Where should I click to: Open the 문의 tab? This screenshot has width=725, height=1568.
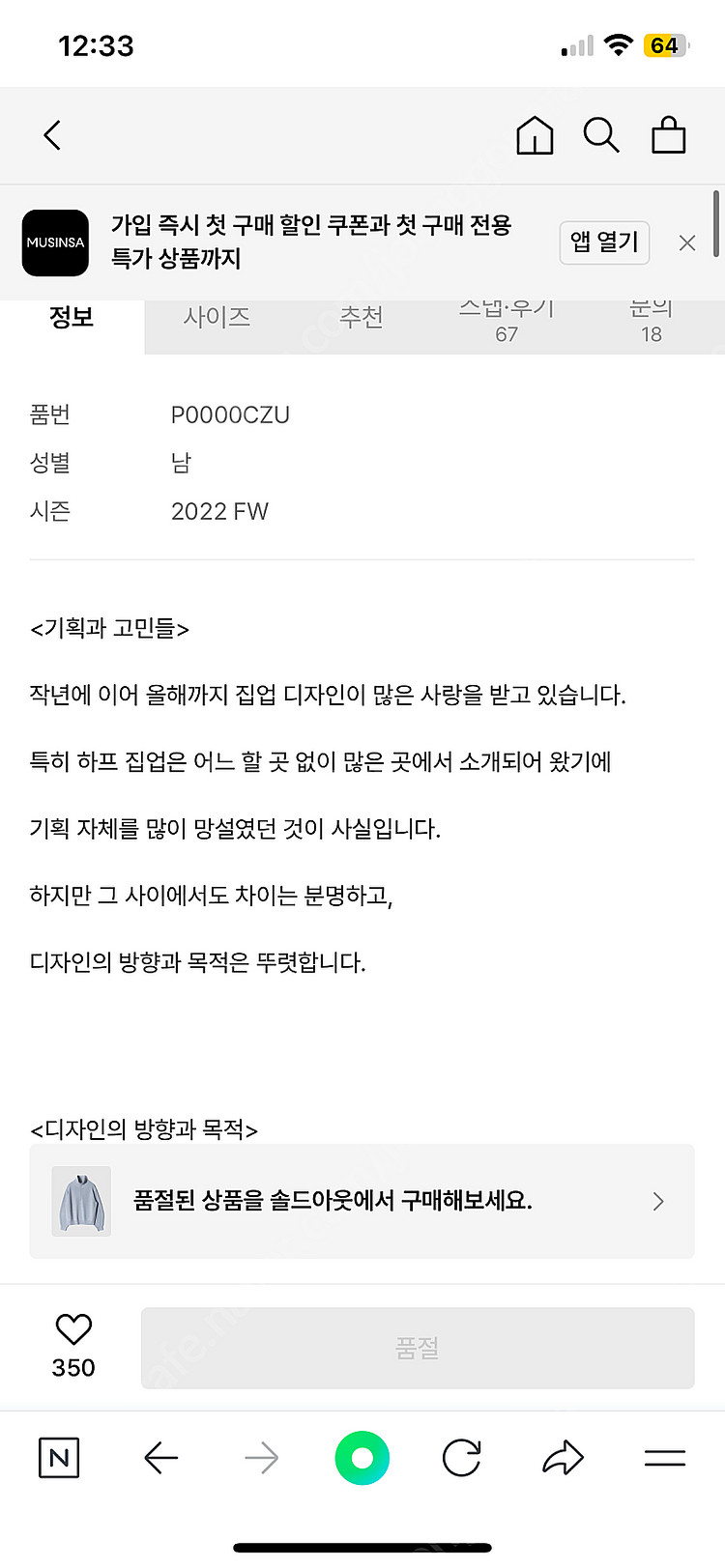652,322
